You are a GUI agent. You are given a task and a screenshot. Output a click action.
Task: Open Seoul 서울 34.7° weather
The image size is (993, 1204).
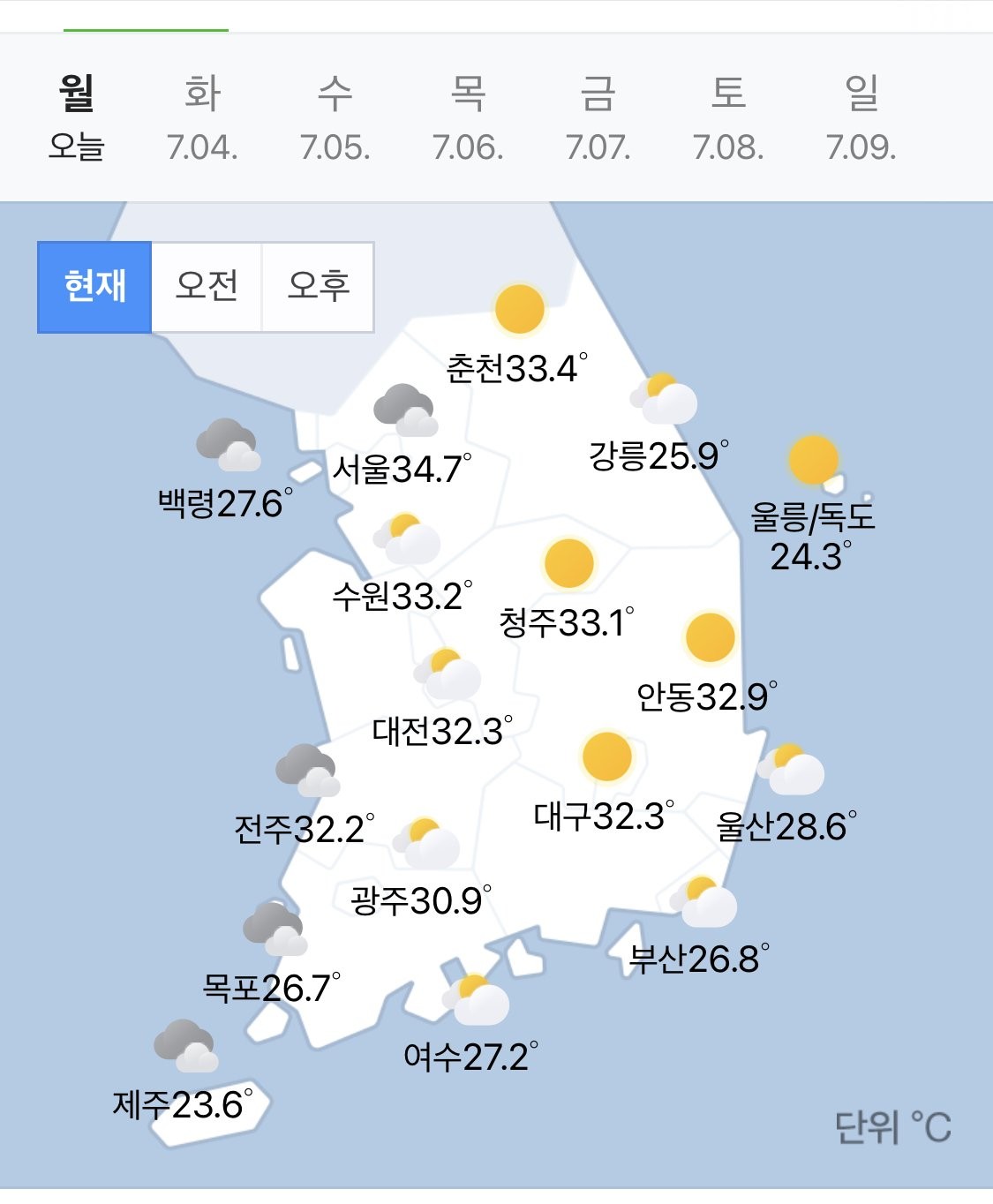click(402, 468)
